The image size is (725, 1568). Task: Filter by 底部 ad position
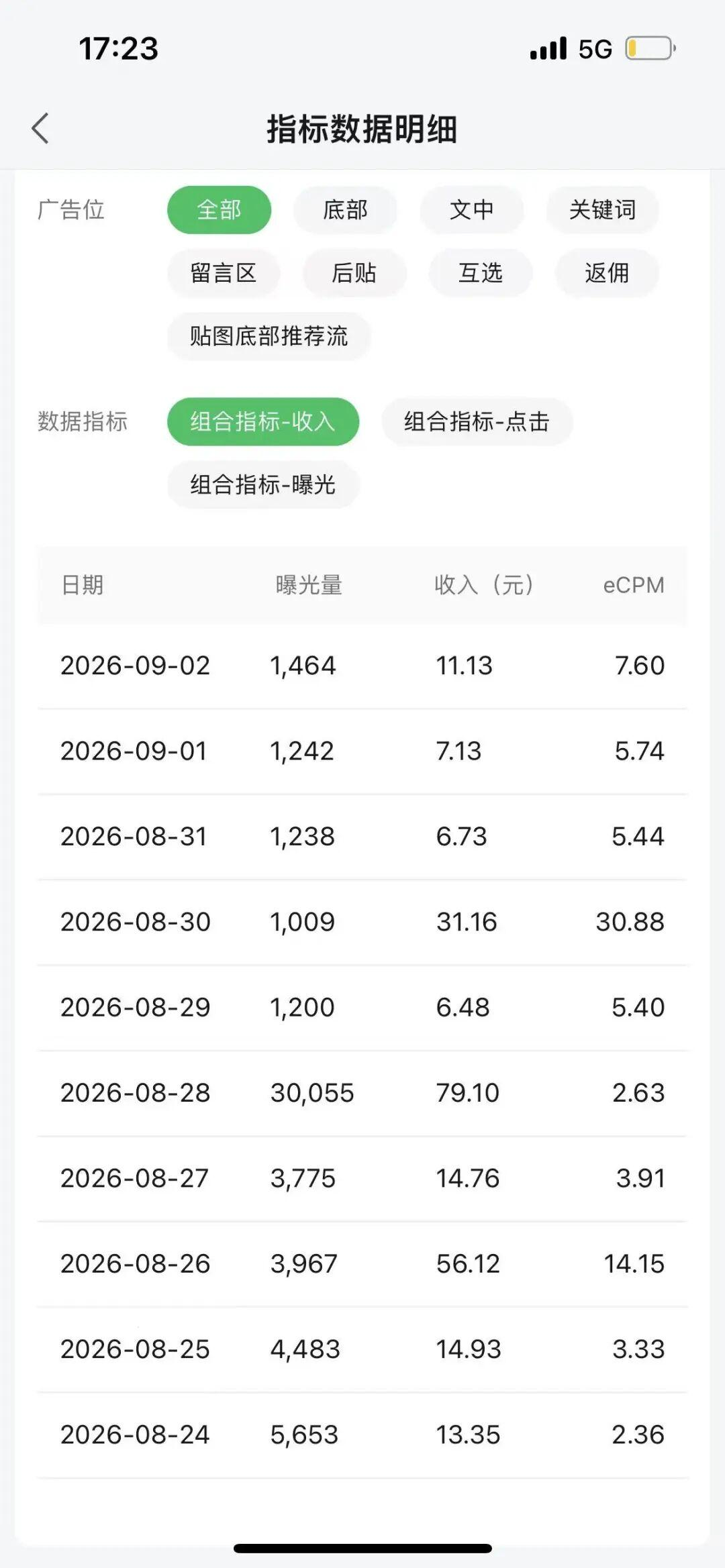pos(345,210)
